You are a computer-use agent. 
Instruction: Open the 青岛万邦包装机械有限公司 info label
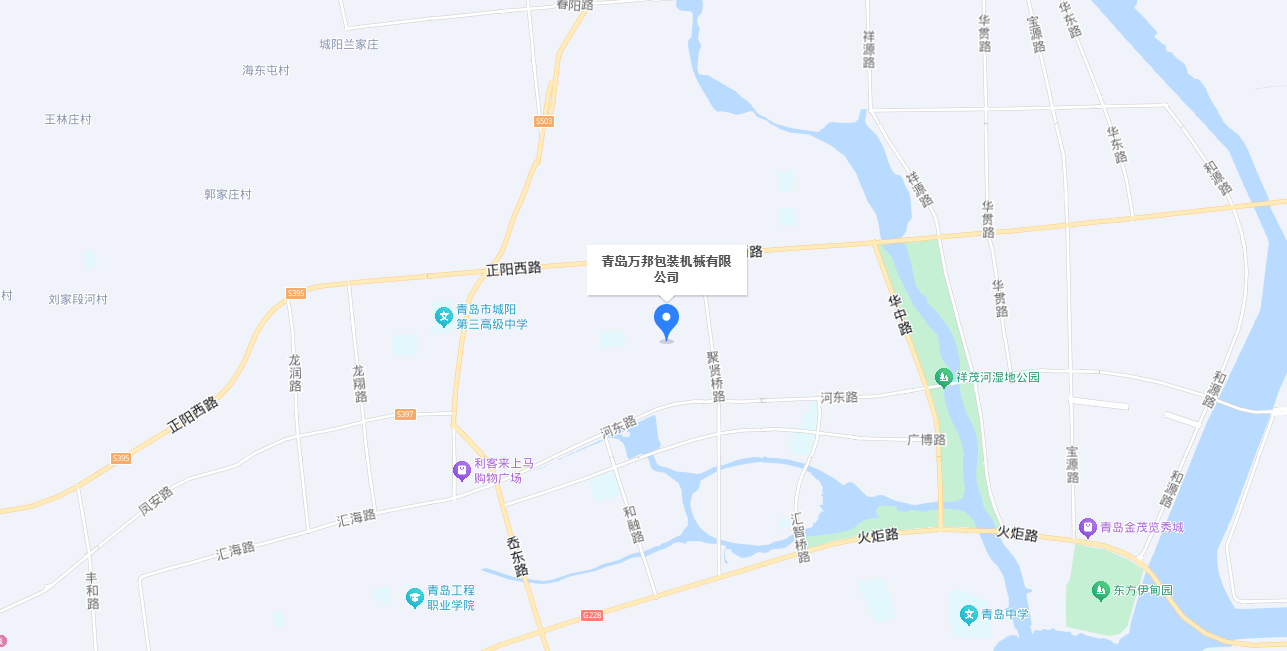pos(666,269)
